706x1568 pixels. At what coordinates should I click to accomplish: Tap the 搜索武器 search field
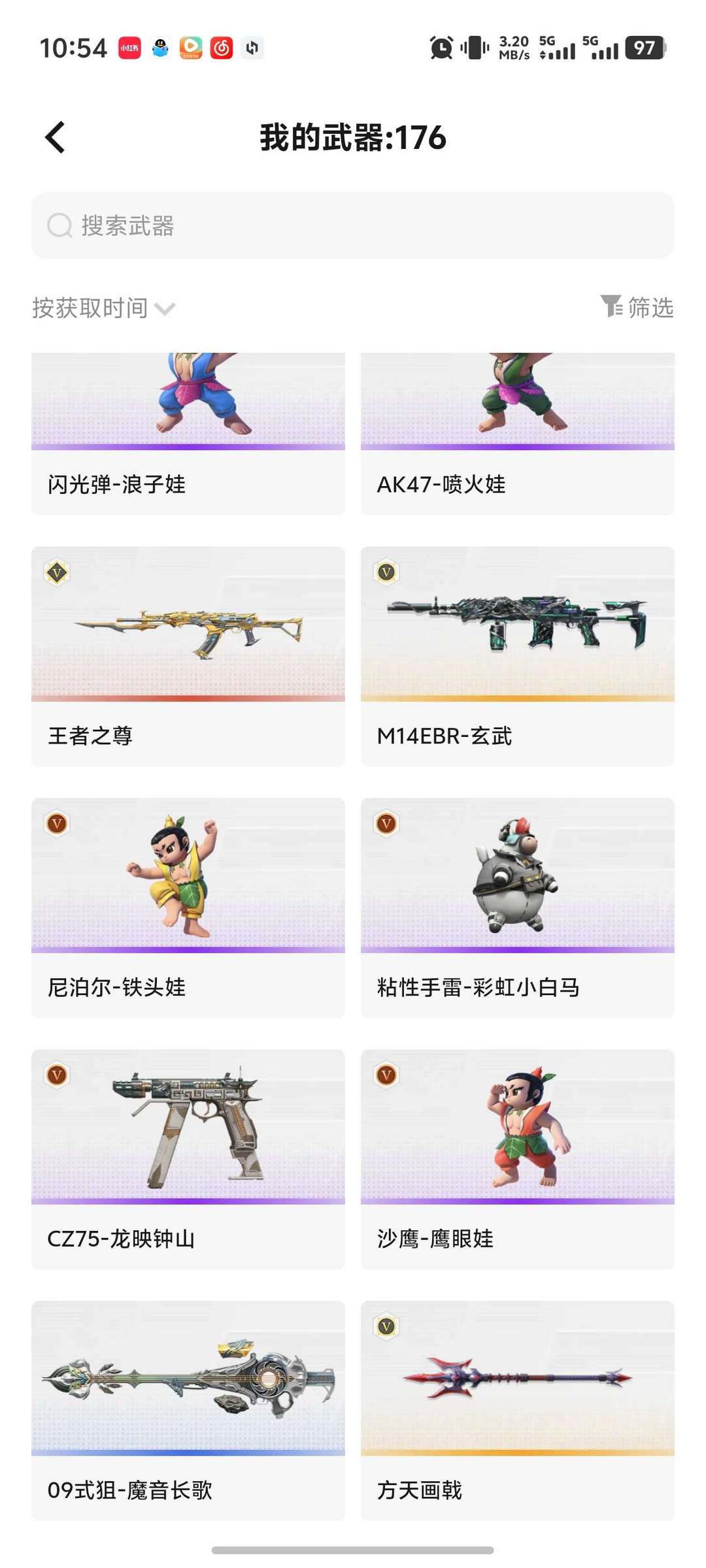[353, 225]
